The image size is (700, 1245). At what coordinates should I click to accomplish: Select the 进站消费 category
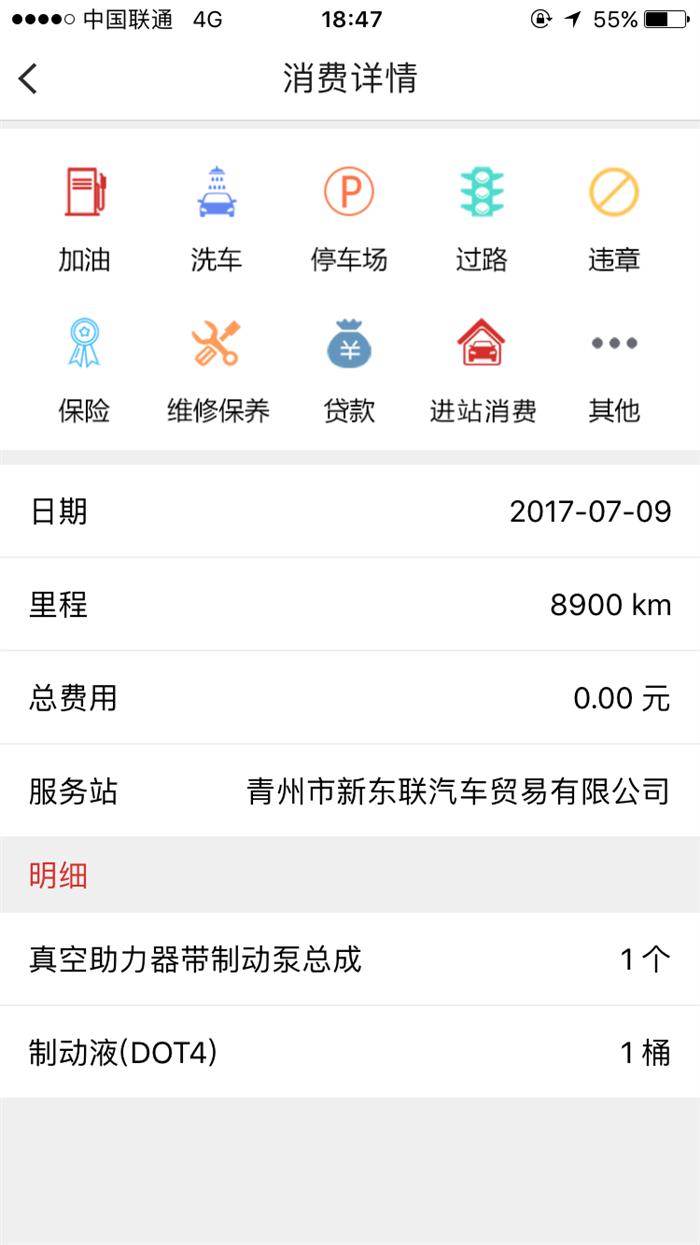pos(482,370)
